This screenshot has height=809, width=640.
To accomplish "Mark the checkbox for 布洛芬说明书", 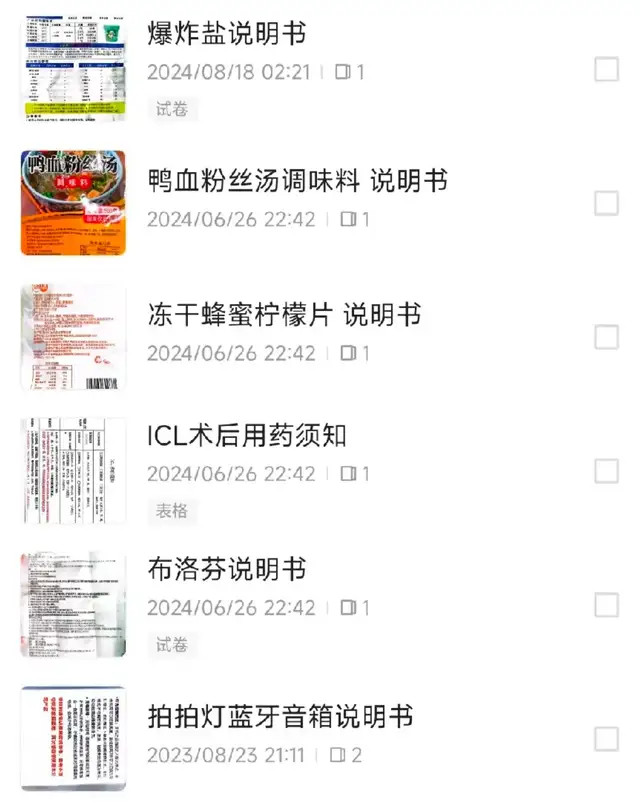I will pos(606,605).
